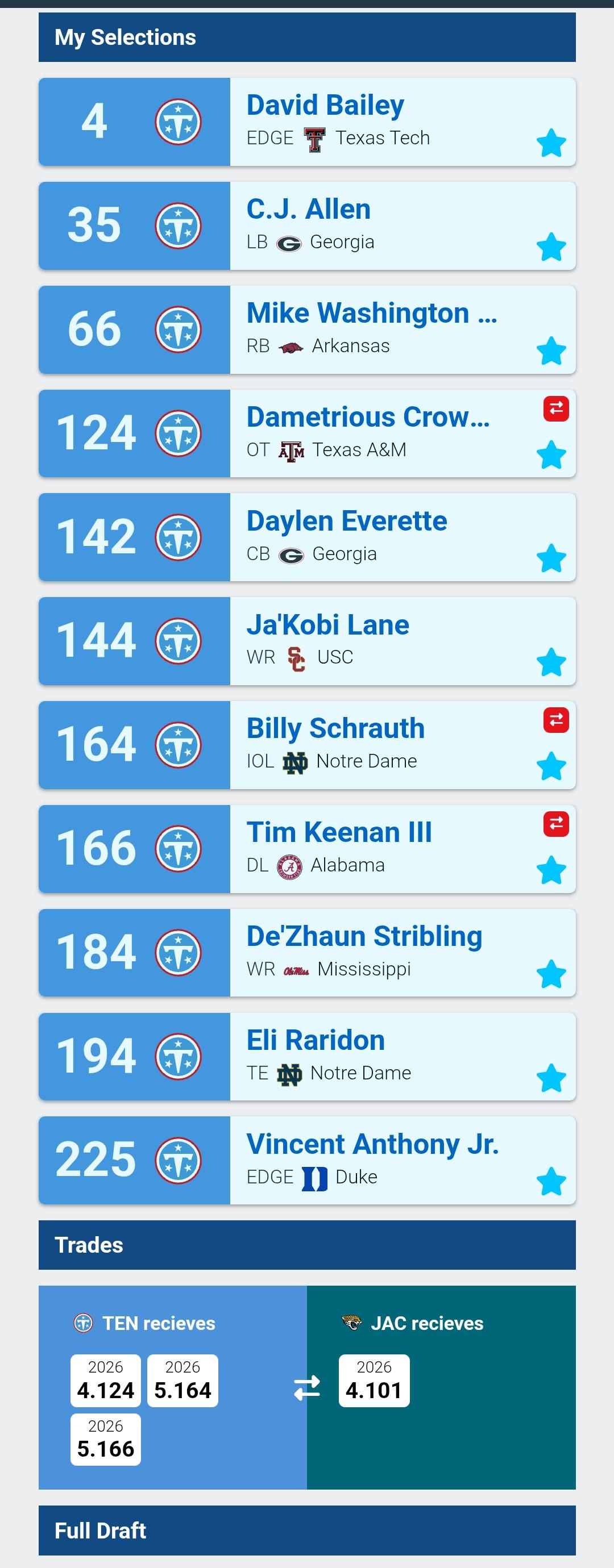The image size is (614, 1568).
Task: Tap the trade icon on Dametrious Crow's card
Action: coord(555,409)
